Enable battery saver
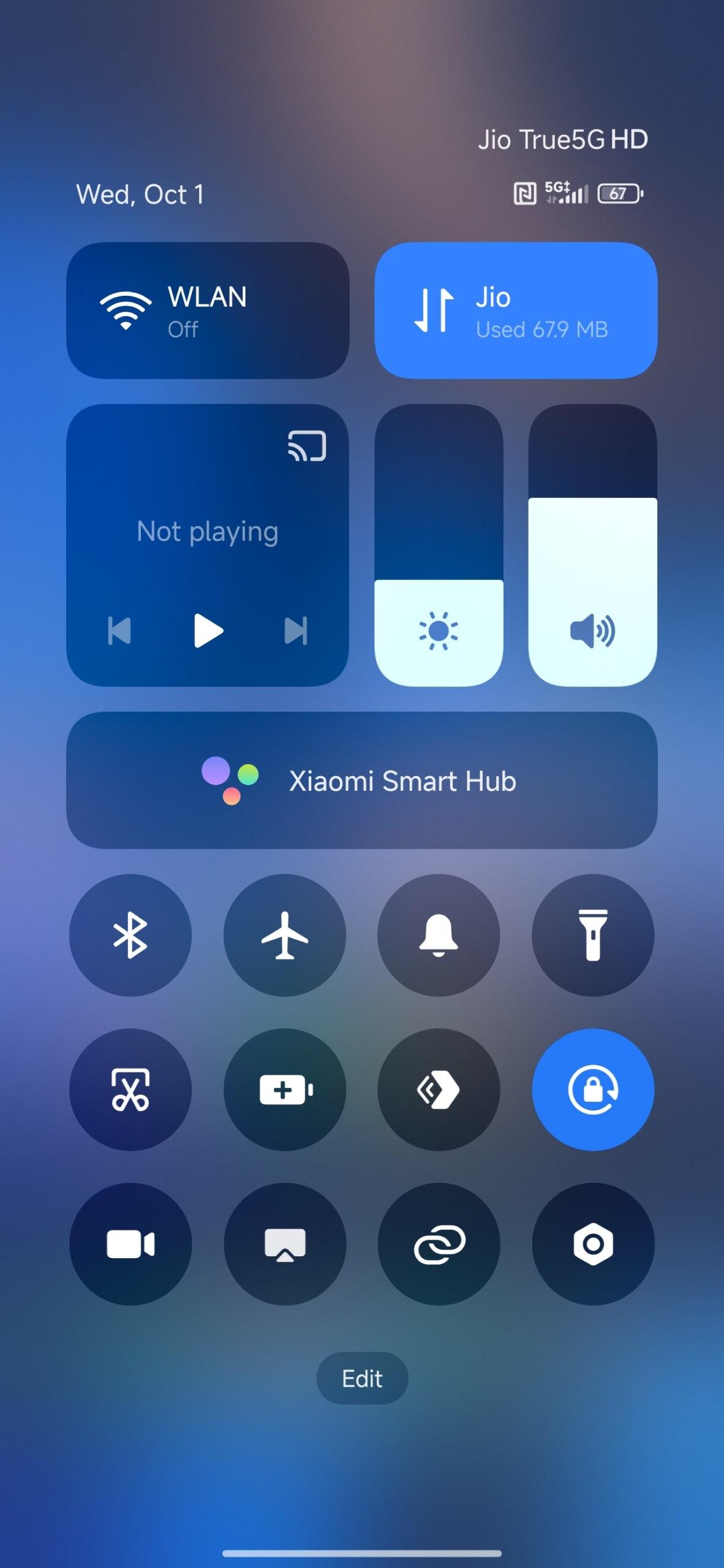724x1568 pixels. pos(285,1090)
